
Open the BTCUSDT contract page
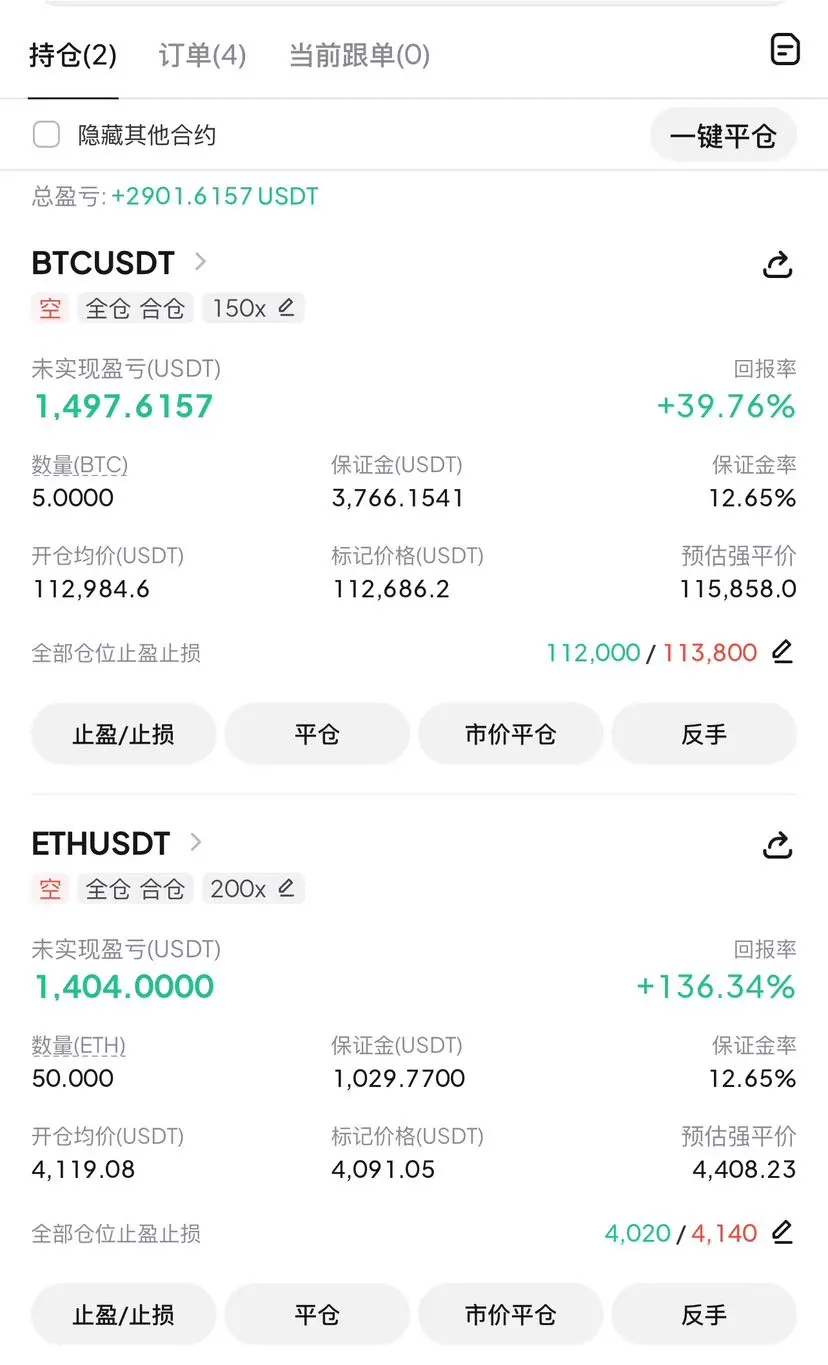point(118,263)
